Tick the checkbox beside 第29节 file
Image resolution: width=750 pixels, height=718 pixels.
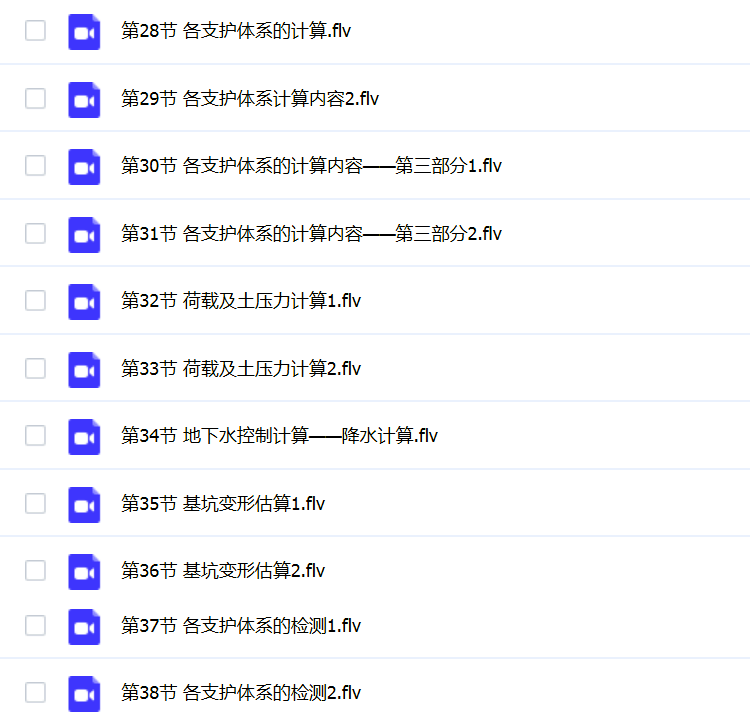point(35,98)
